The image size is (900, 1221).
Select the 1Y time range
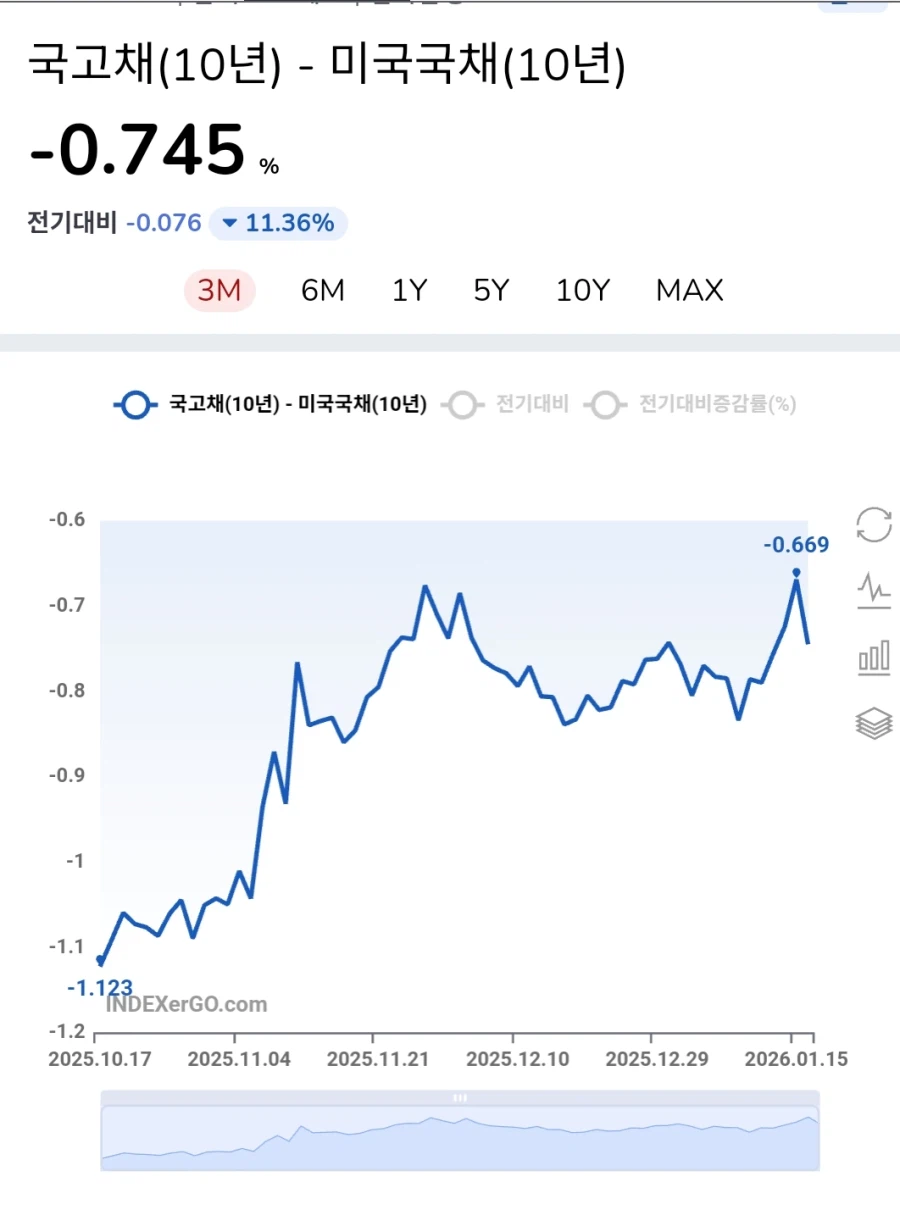406,289
